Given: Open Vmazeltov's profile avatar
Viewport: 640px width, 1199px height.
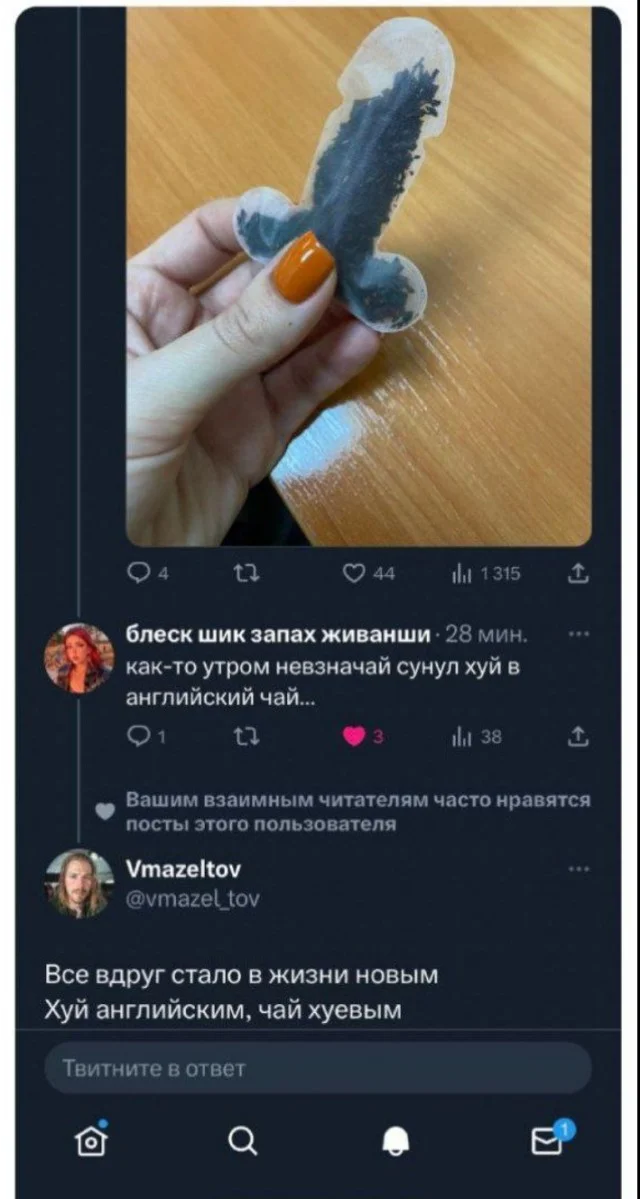Looking at the screenshot, I should tap(79, 883).
